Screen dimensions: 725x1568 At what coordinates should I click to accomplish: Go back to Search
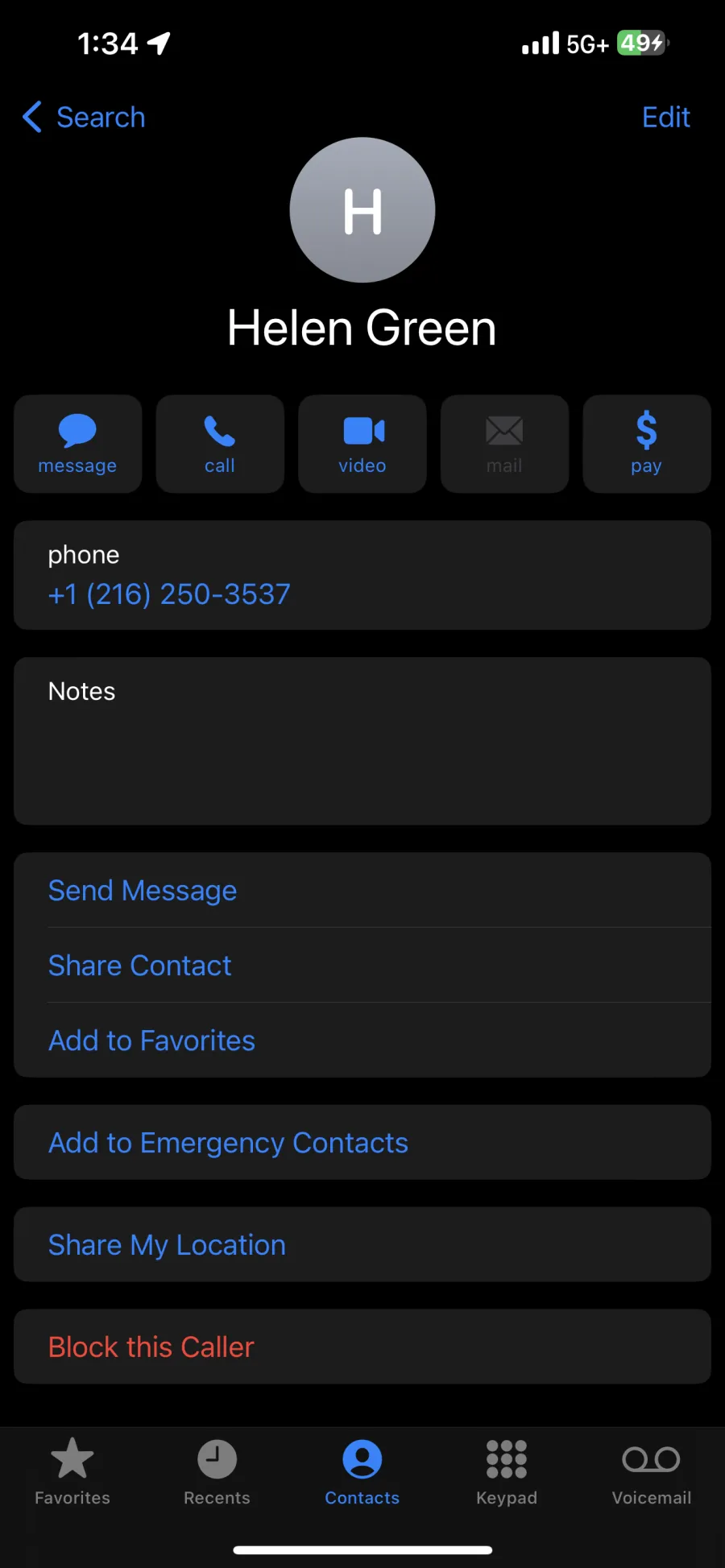point(84,118)
